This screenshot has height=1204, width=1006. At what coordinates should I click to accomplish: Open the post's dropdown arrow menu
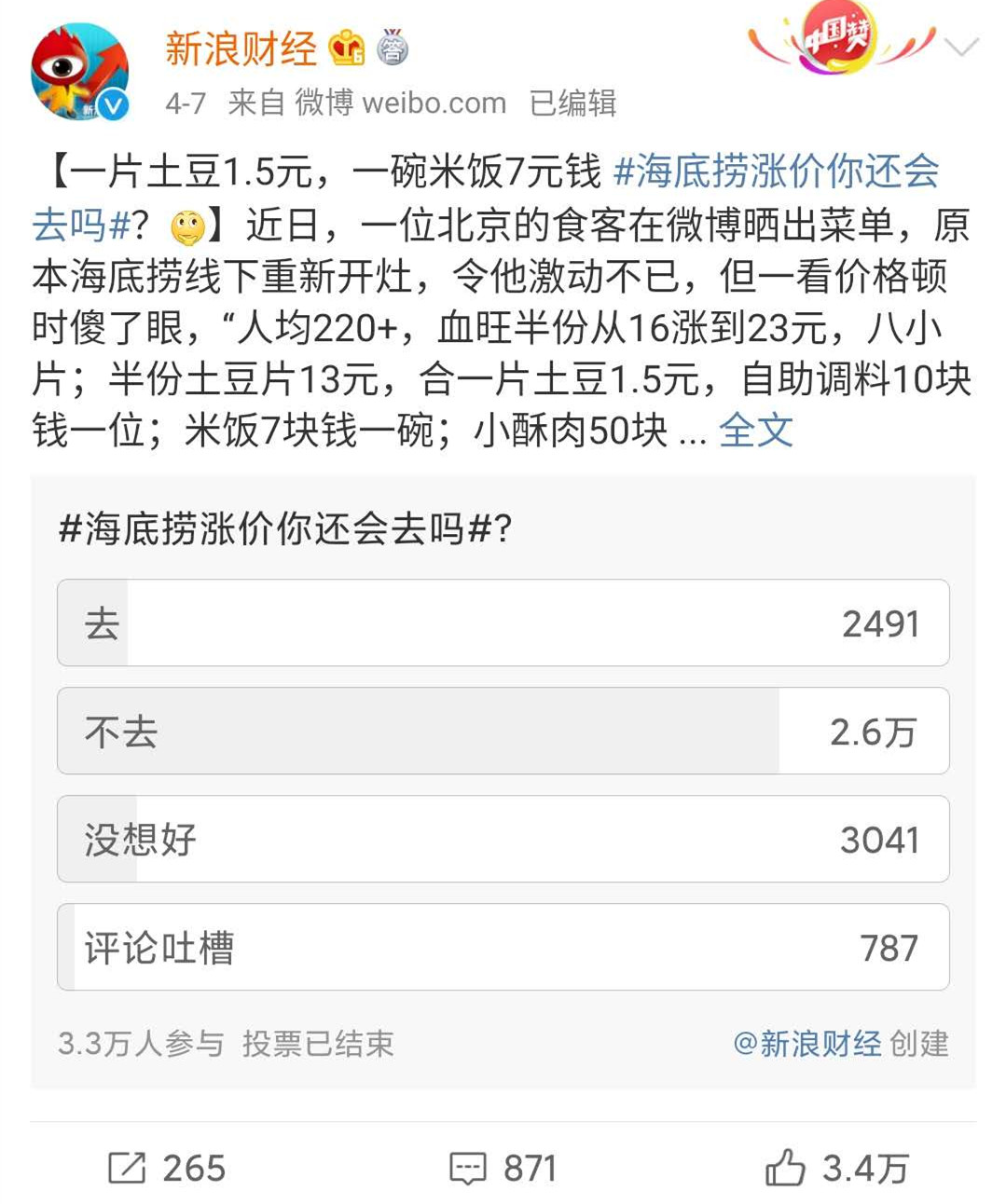tap(961, 46)
